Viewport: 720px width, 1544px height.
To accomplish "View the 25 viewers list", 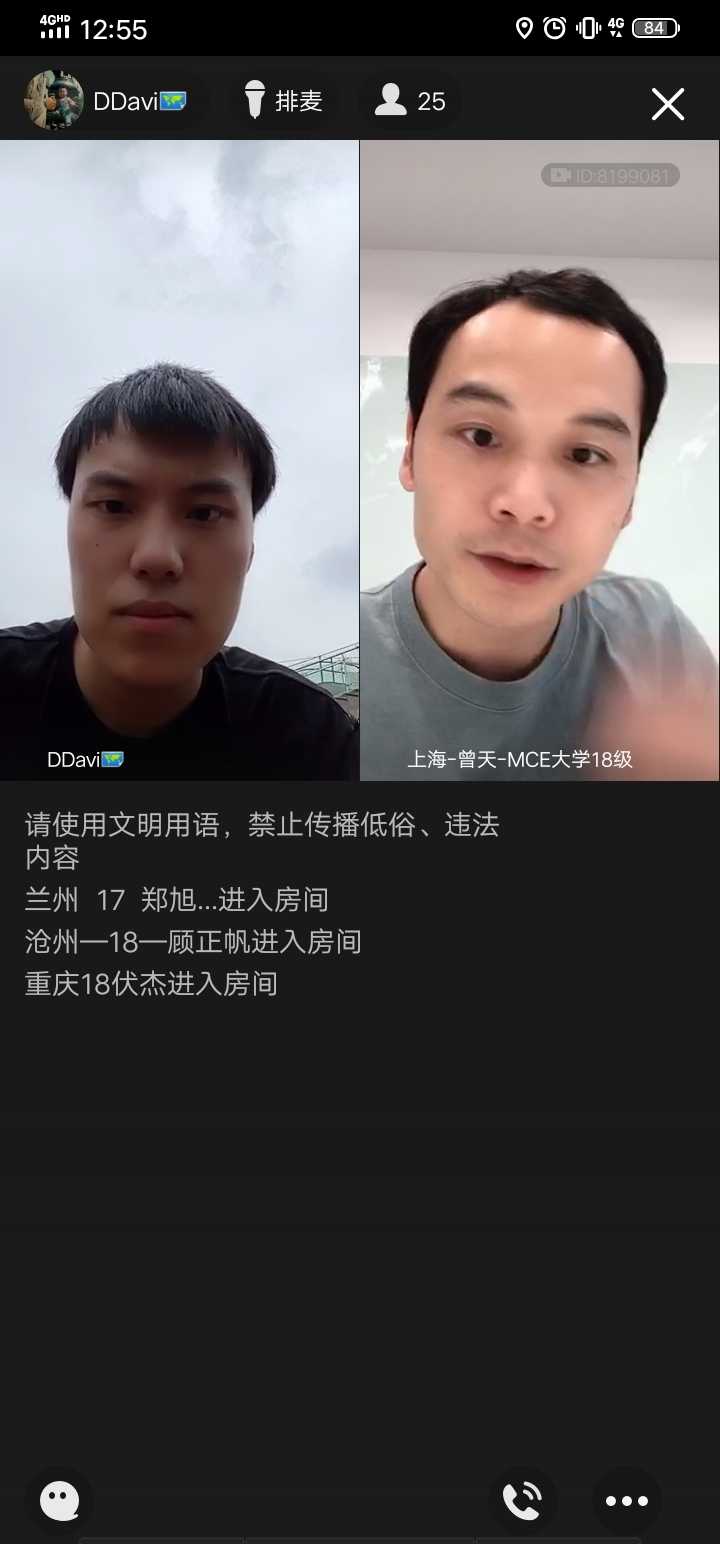I will (x=410, y=101).
